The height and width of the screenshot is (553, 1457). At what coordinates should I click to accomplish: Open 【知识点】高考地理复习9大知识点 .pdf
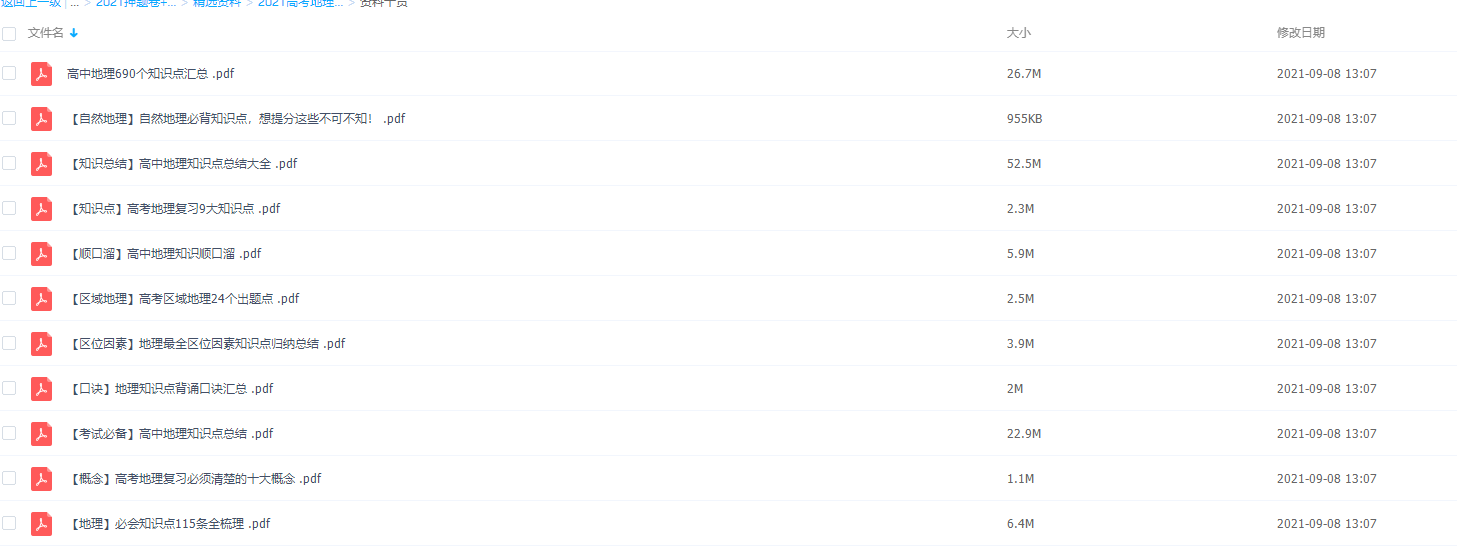click(174, 209)
